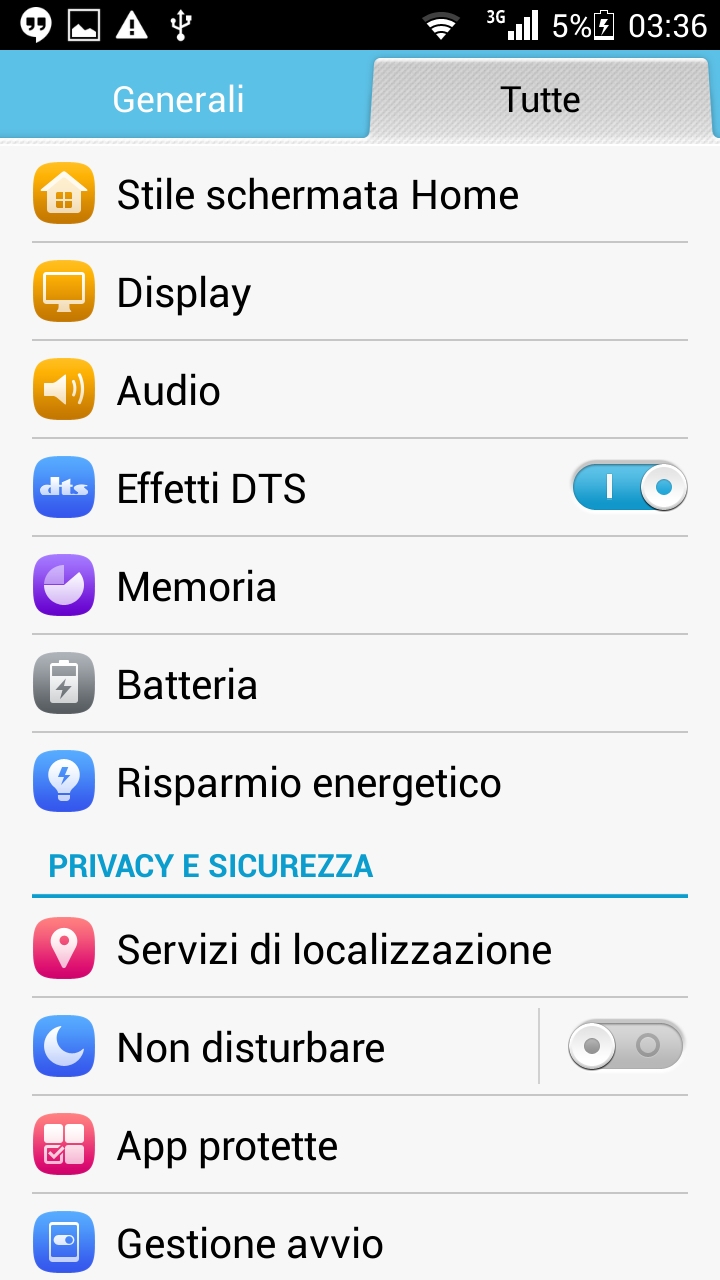
Task: Open Memoria settings
Action: point(360,586)
